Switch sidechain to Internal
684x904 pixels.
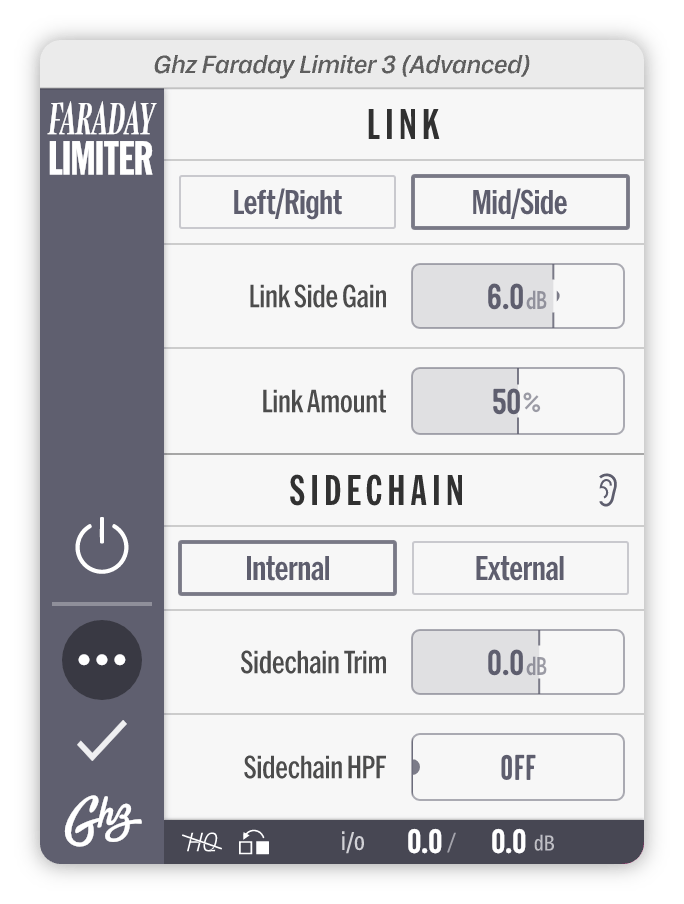coord(287,568)
